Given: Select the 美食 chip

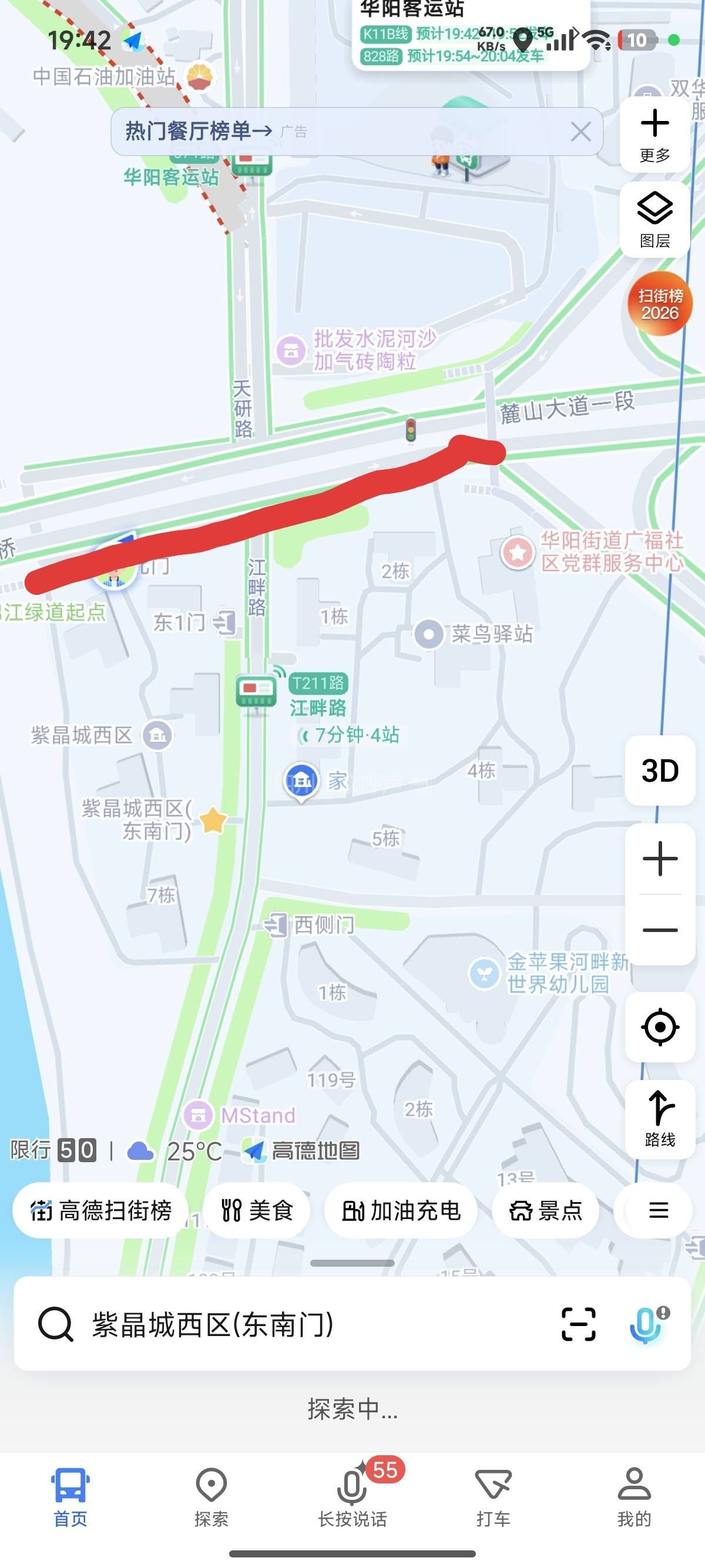Looking at the screenshot, I should coord(256,1211).
